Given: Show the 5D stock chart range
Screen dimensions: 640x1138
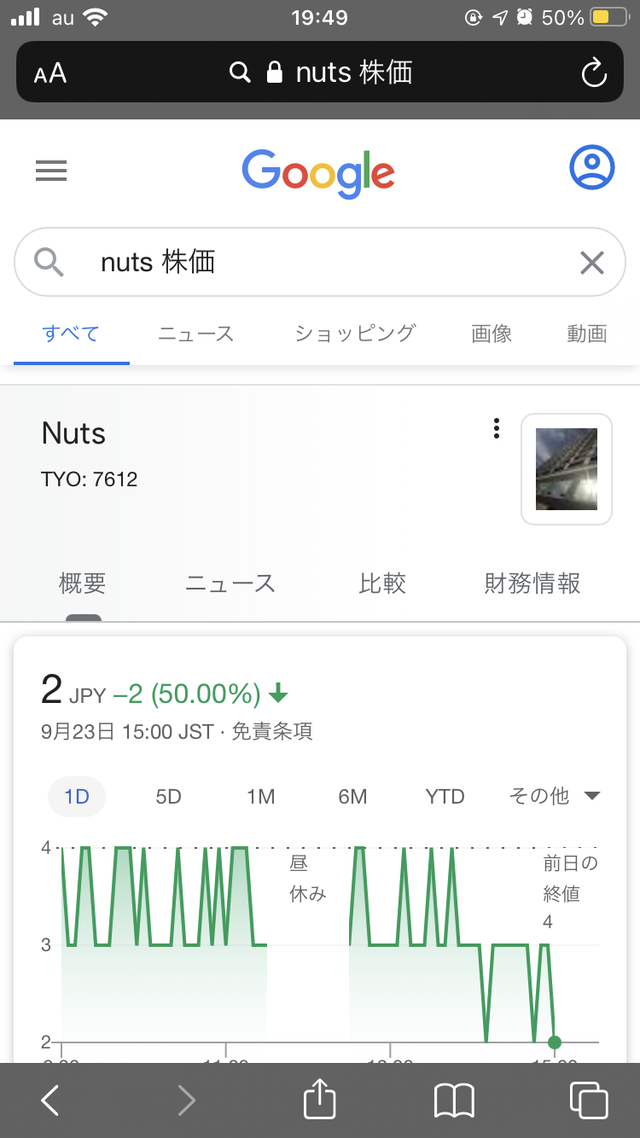Looking at the screenshot, I should (x=168, y=797).
